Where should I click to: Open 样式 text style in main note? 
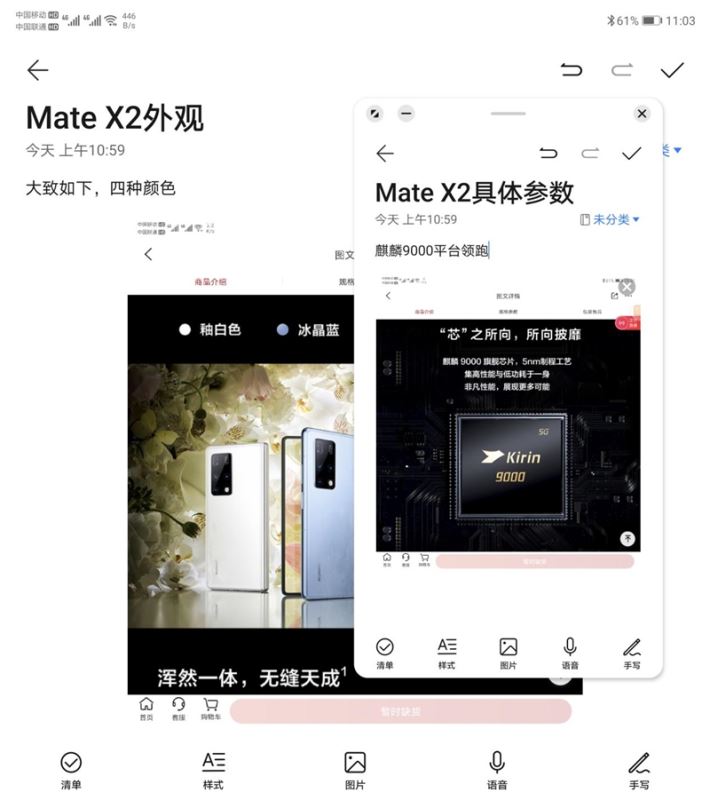point(213,770)
